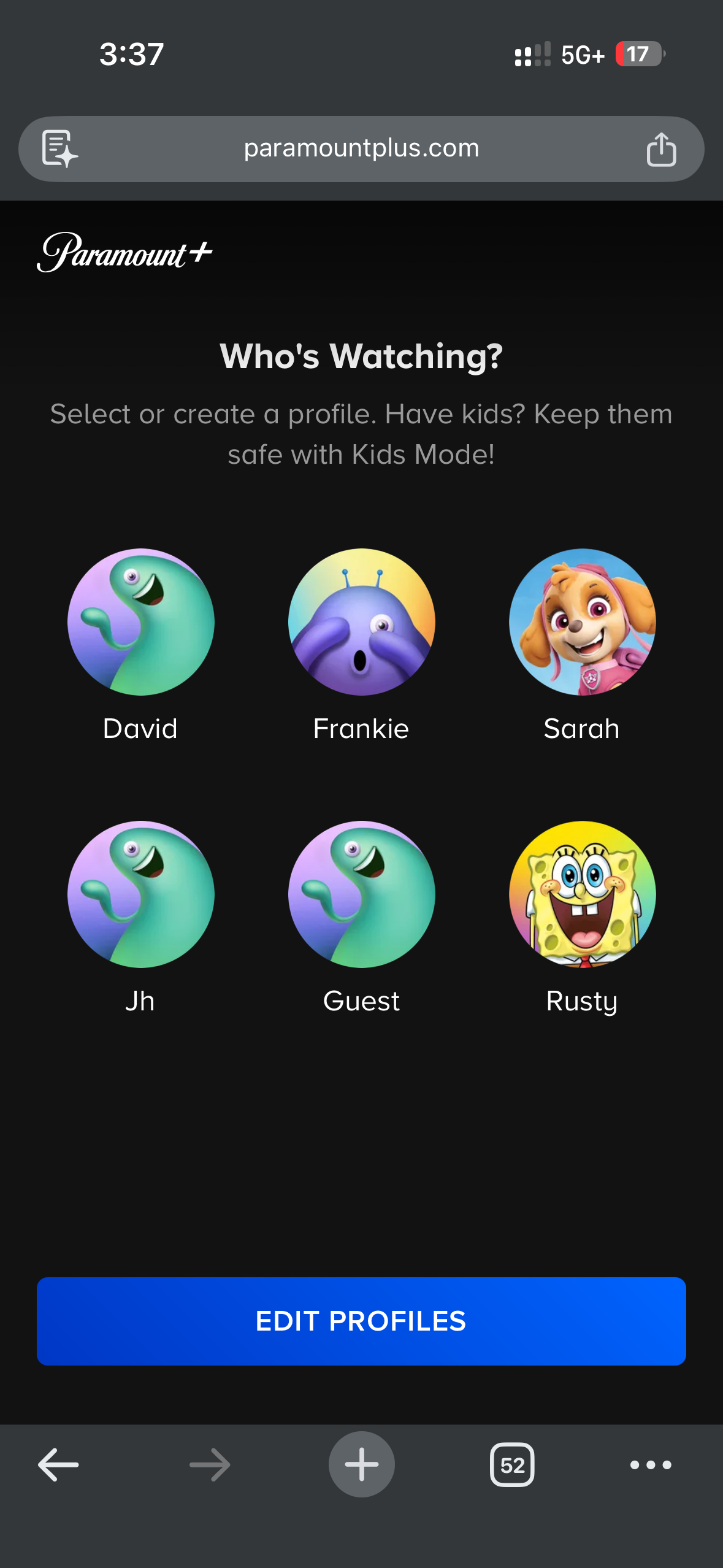Image resolution: width=723 pixels, height=1568 pixels.
Task: Open the page summary reader icon
Action: [59, 148]
